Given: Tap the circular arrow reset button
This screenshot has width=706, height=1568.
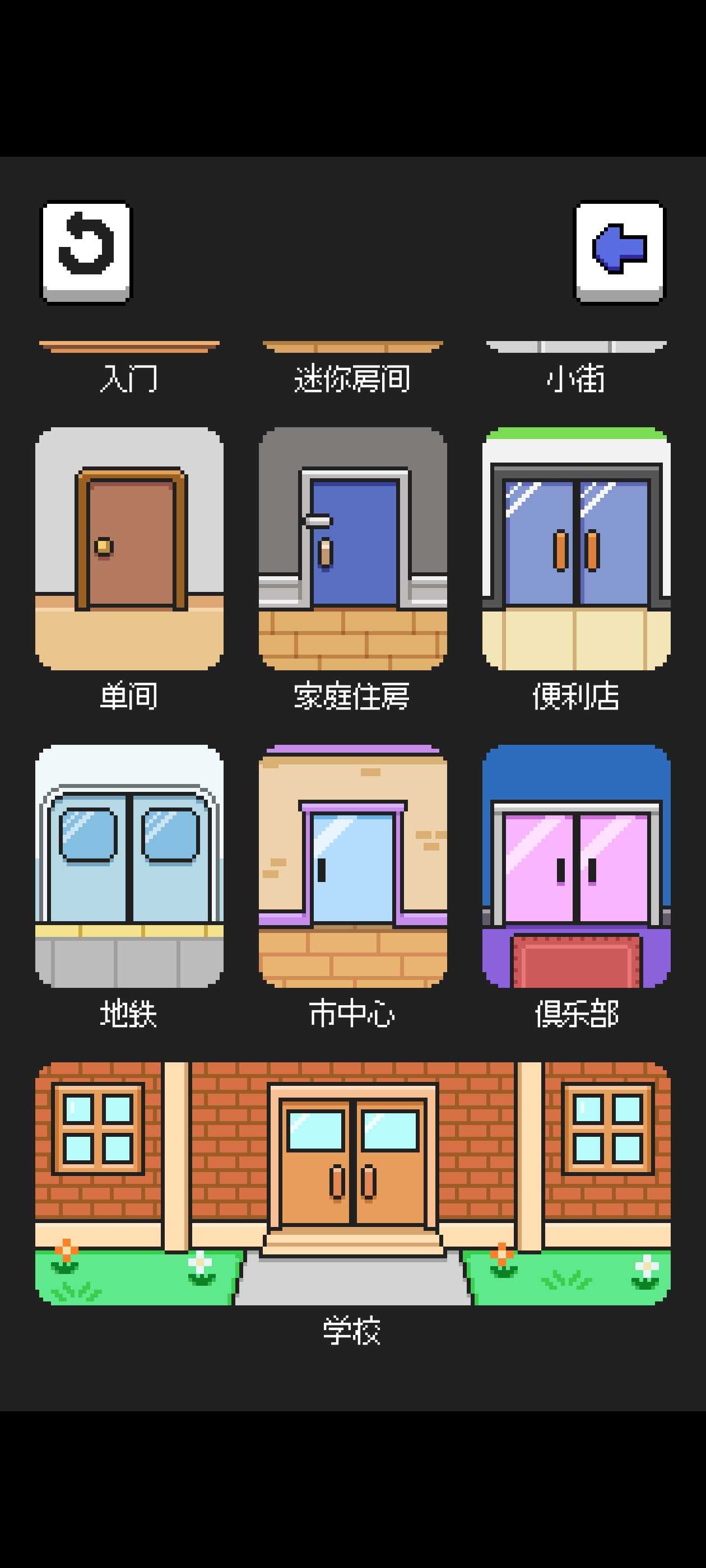Looking at the screenshot, I should tap(86, 252).
